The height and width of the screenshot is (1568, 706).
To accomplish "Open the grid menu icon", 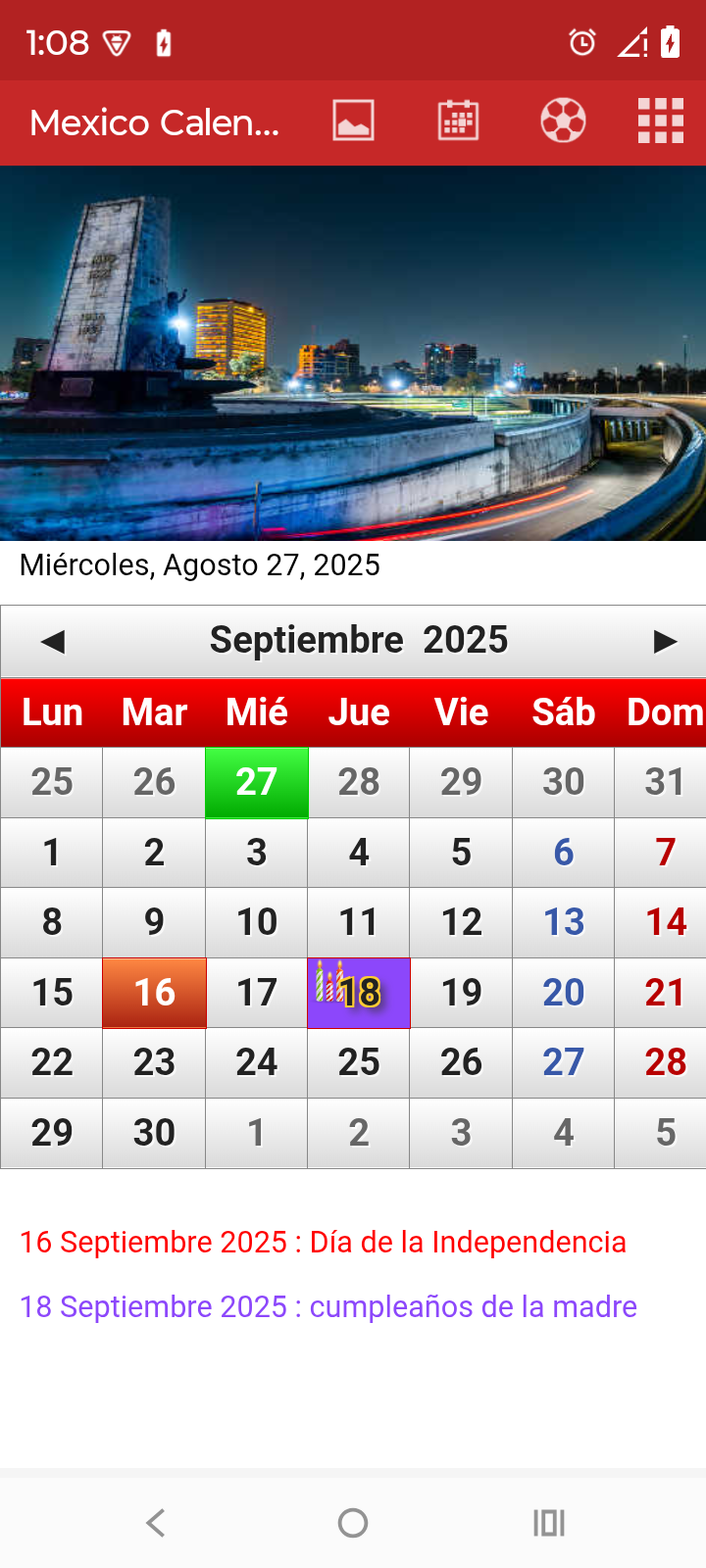I will click(x=661, y=122).
